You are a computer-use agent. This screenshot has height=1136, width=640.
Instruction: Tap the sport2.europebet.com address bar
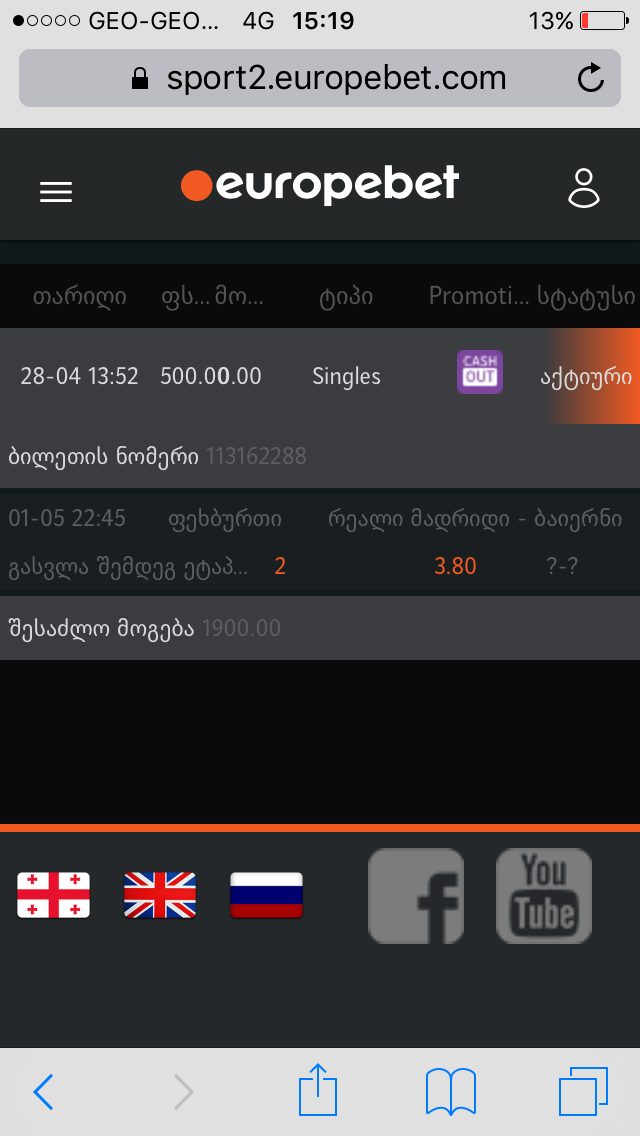[x=320, y=78]
